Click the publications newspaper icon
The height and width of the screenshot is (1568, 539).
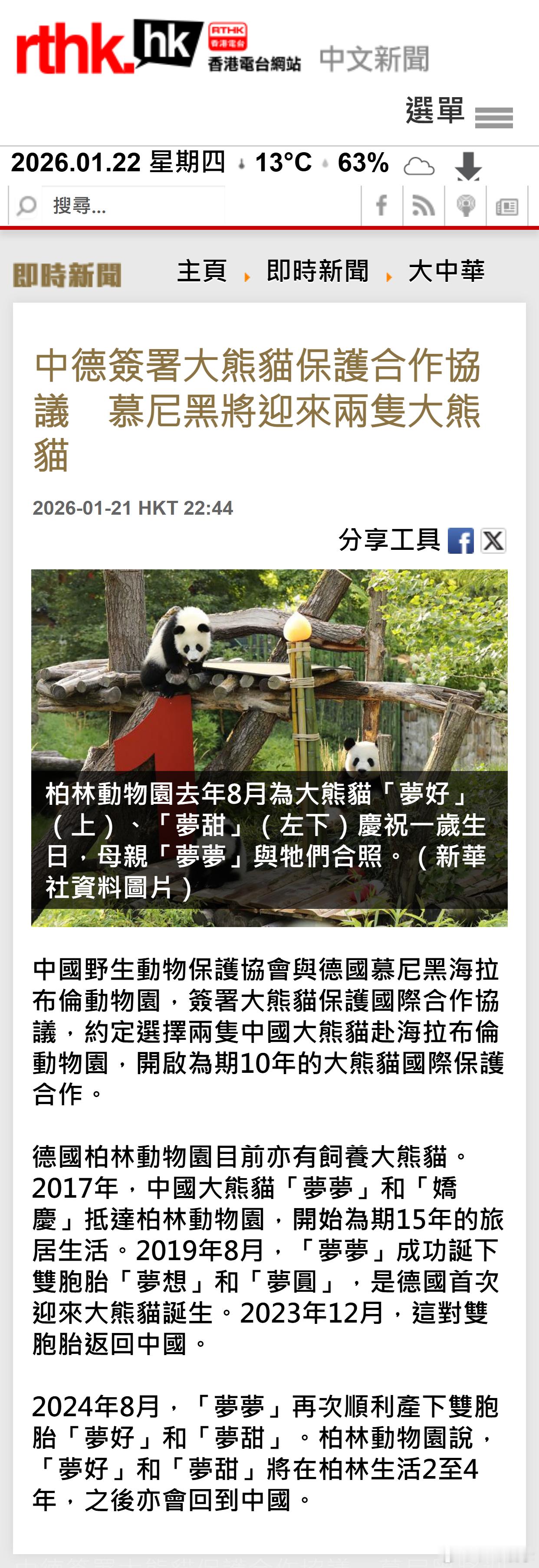(x=507, y=206)
